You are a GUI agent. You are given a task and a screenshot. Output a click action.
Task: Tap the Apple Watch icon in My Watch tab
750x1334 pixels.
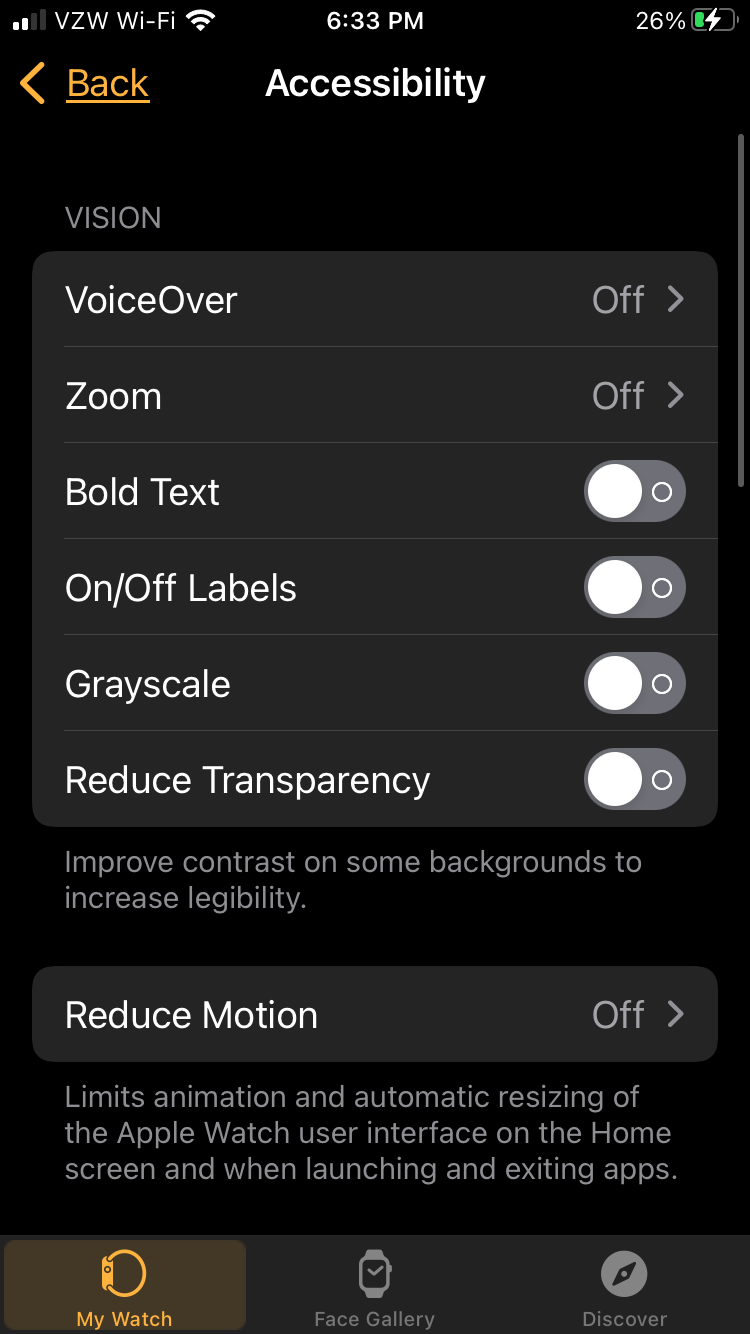click(x=124, y=1272)
